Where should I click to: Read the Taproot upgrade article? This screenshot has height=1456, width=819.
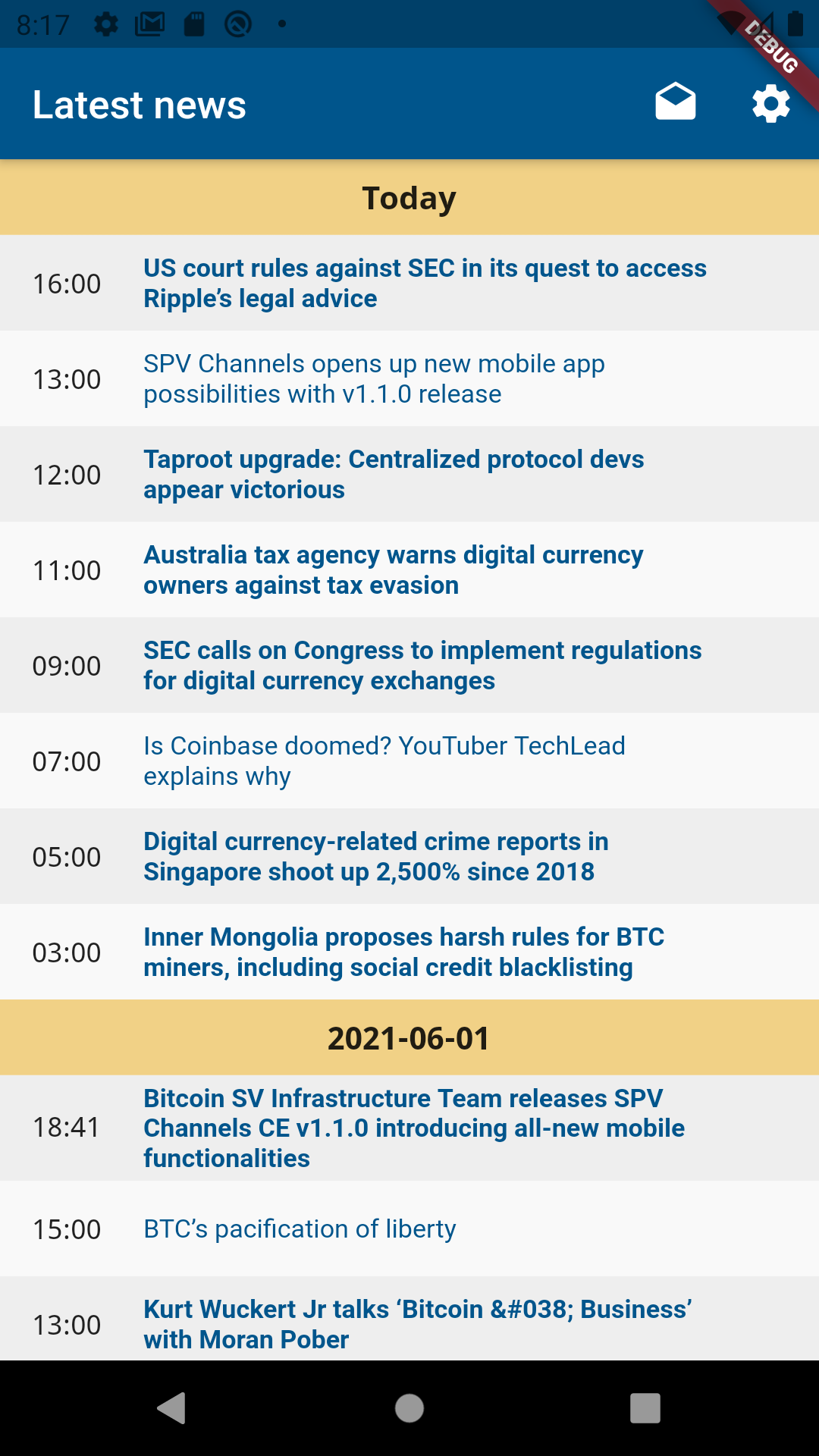tap(409, 474)
